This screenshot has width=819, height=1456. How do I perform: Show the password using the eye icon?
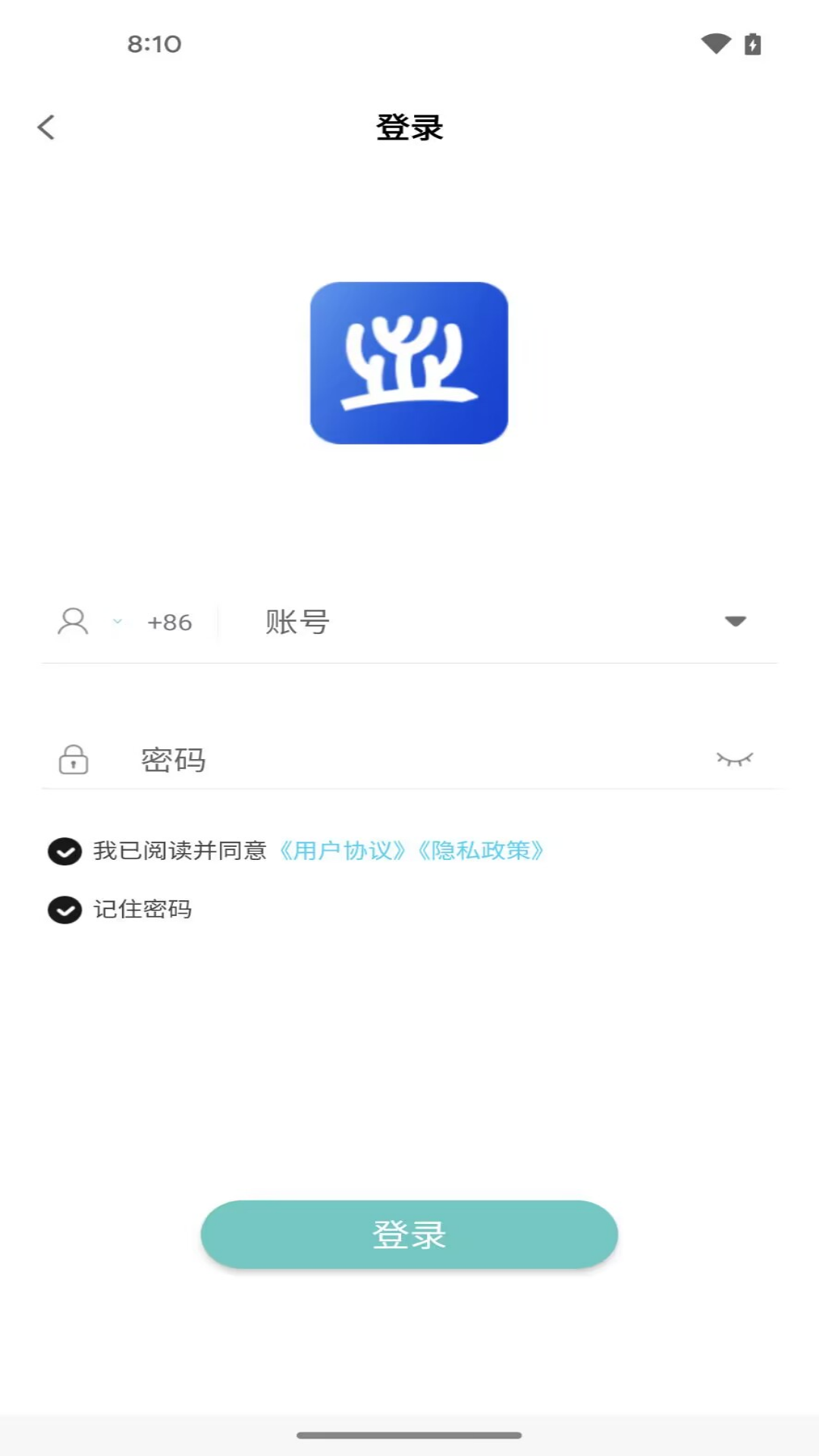(734, 759)
